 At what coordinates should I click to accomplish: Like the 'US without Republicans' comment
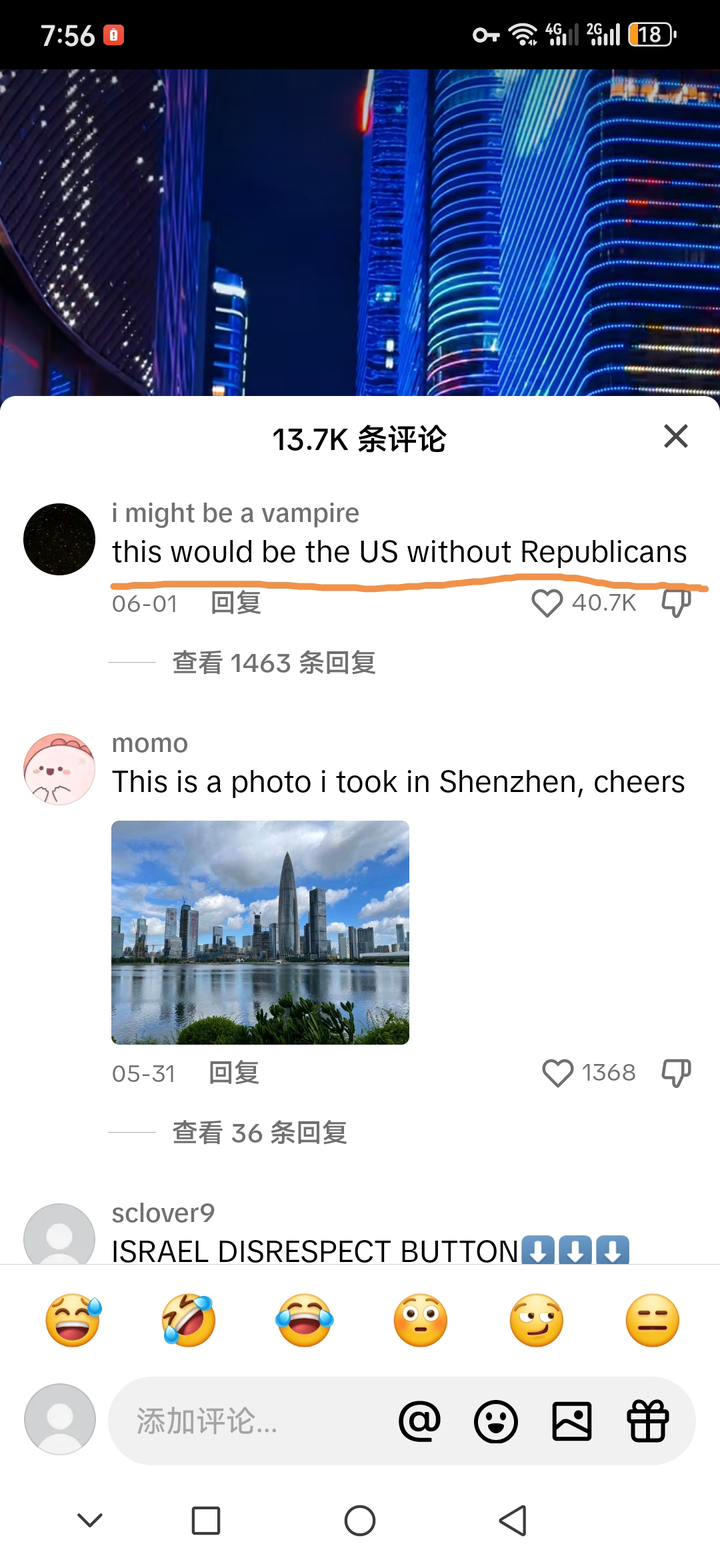(x=547, y=603)
